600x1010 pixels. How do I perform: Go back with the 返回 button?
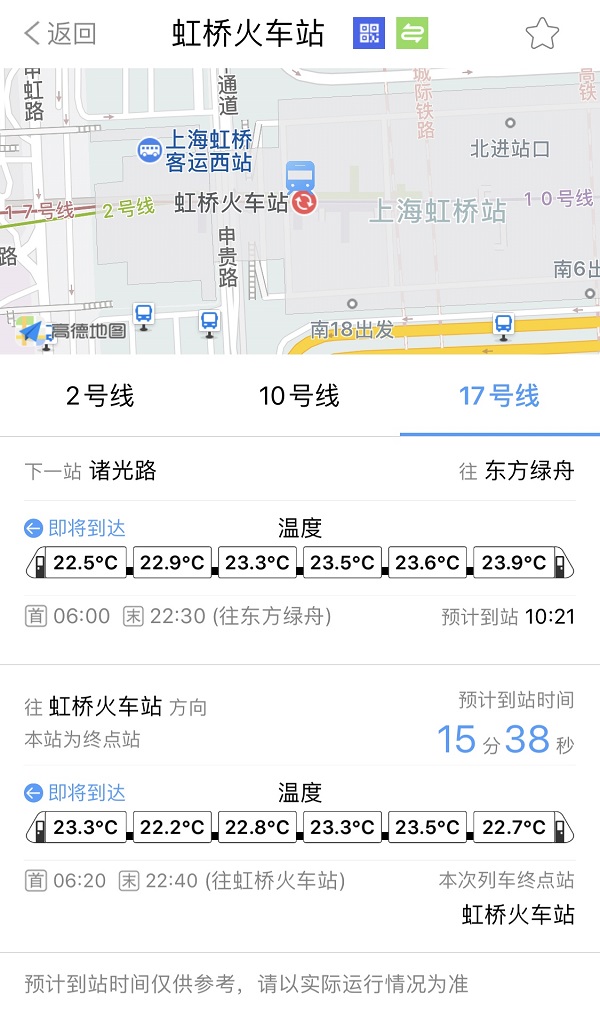(60, 33)
